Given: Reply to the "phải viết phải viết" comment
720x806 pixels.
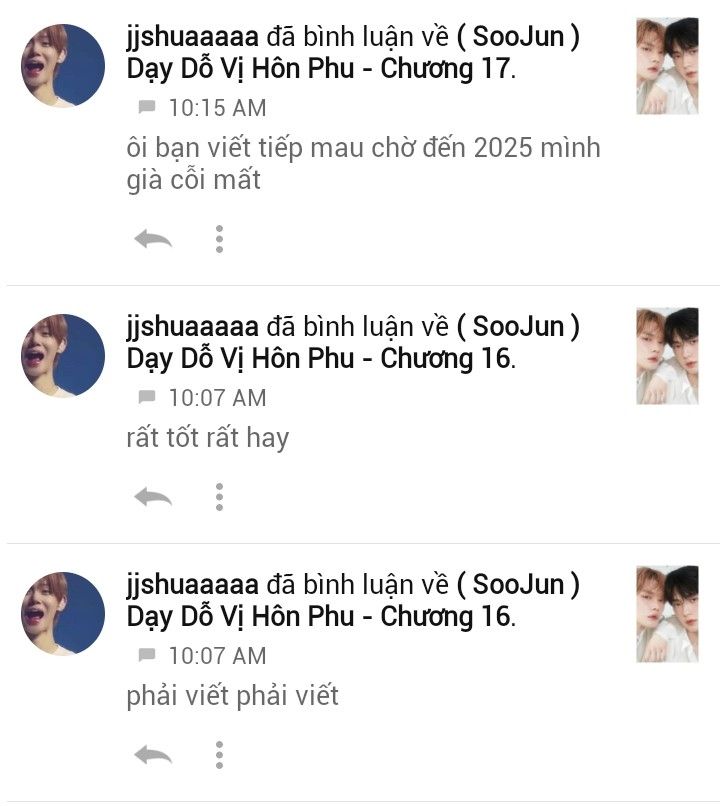Looking at the screenshot, I should click(153, 755).
